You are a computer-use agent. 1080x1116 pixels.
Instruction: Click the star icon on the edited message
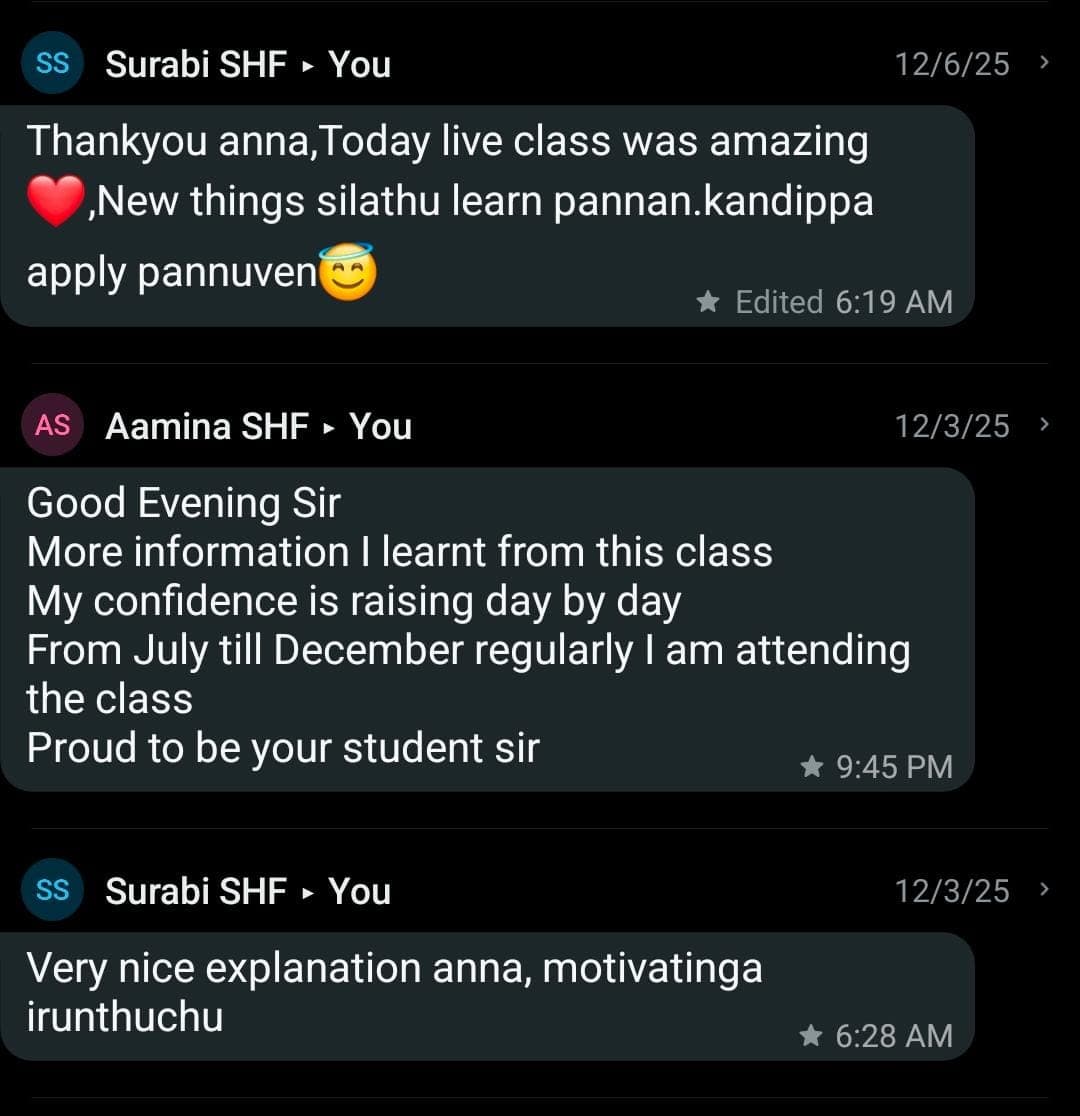(x=707, y=302)
